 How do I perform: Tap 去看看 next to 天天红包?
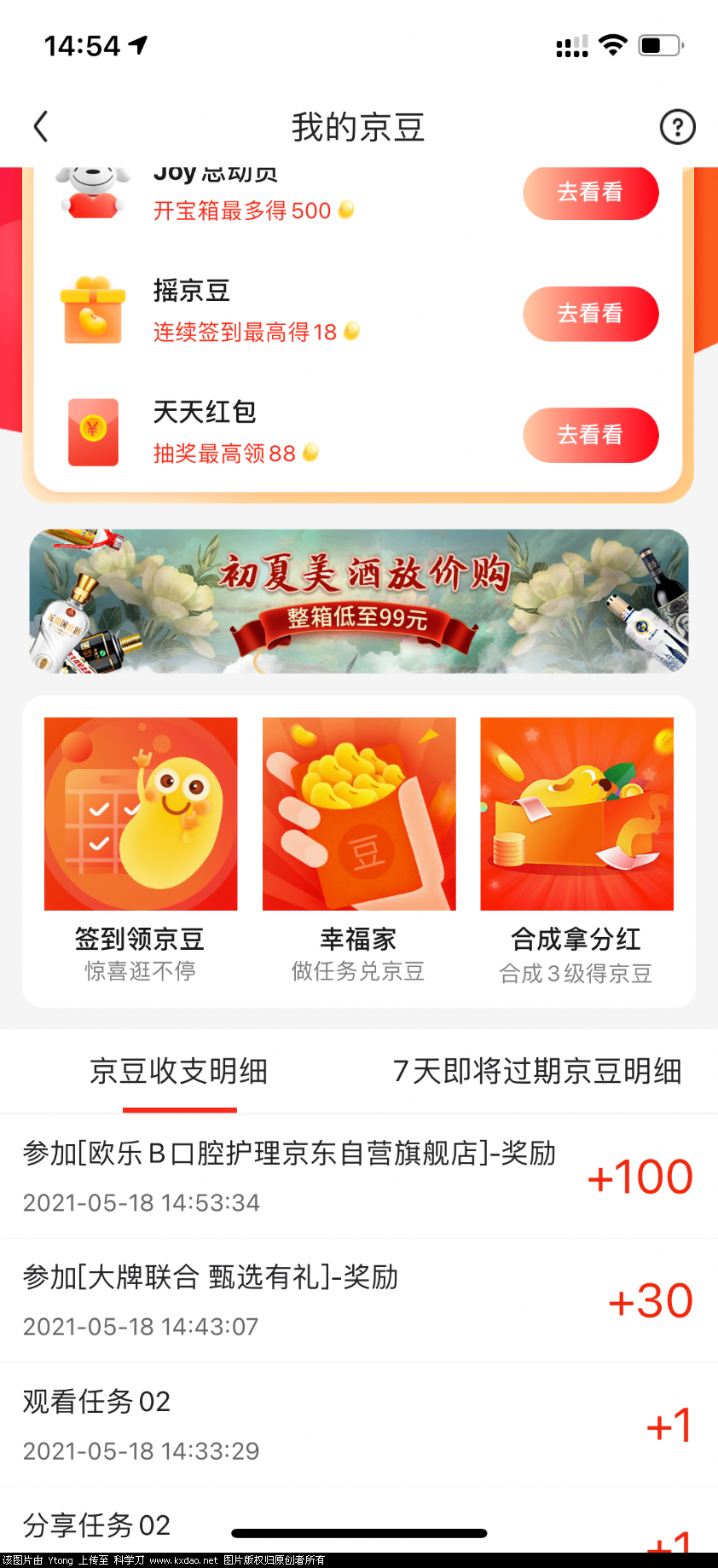pos(590,435)
